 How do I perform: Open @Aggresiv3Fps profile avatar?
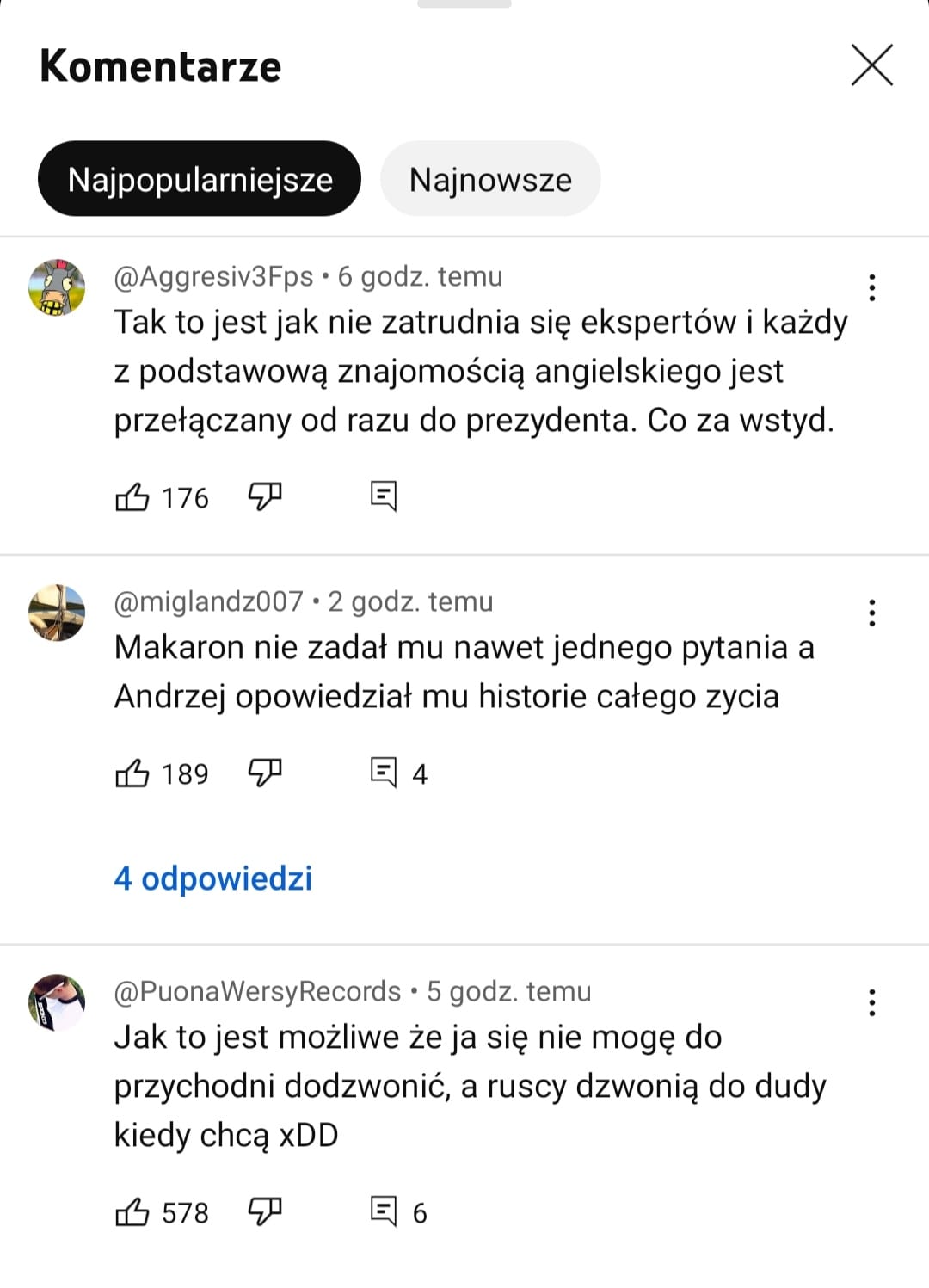[57, 287]
